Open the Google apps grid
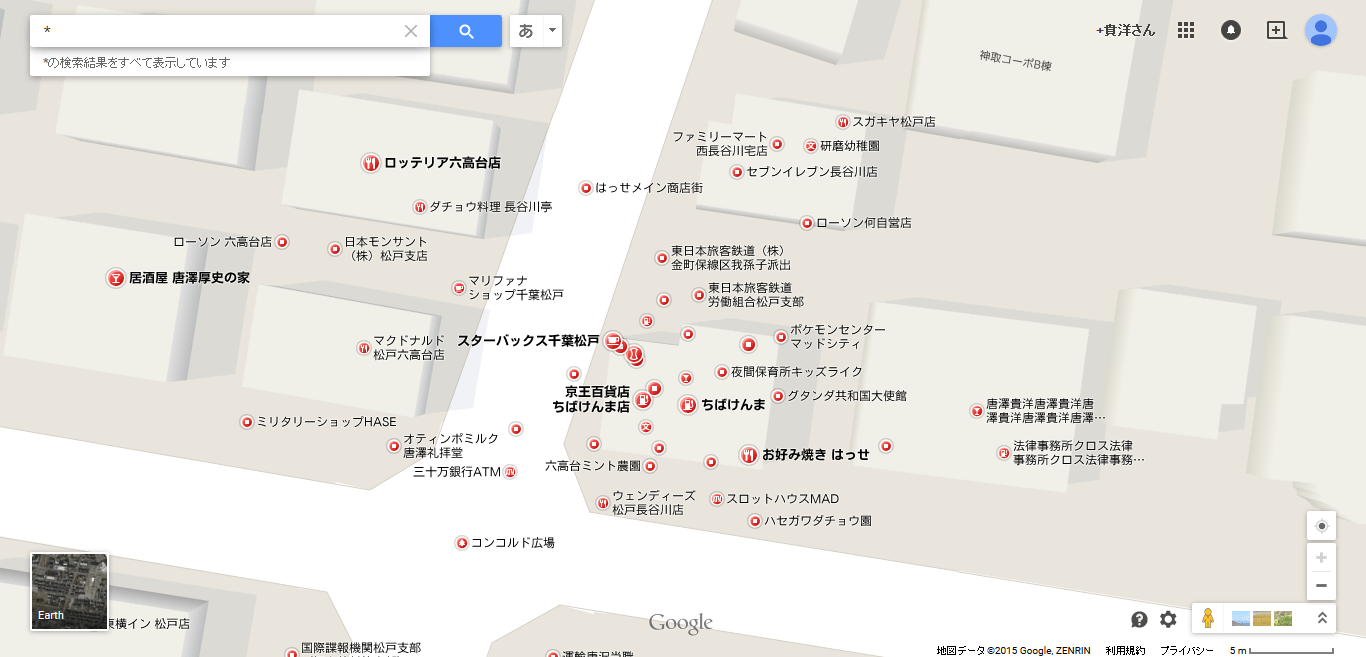This screenshot has height=657, width=1366. (x=1186, y=30)
